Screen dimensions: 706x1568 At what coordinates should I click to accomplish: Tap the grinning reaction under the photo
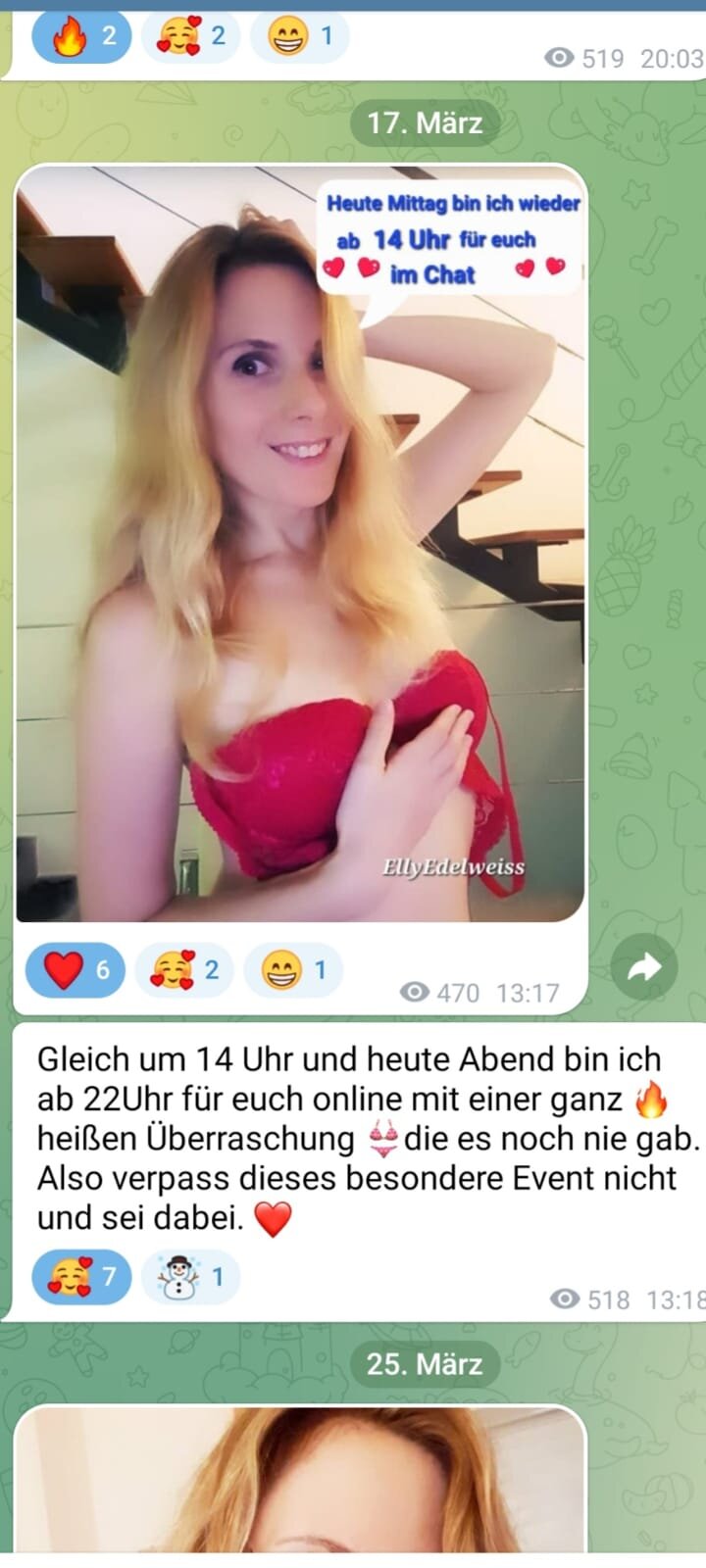(x=293, y=970)
